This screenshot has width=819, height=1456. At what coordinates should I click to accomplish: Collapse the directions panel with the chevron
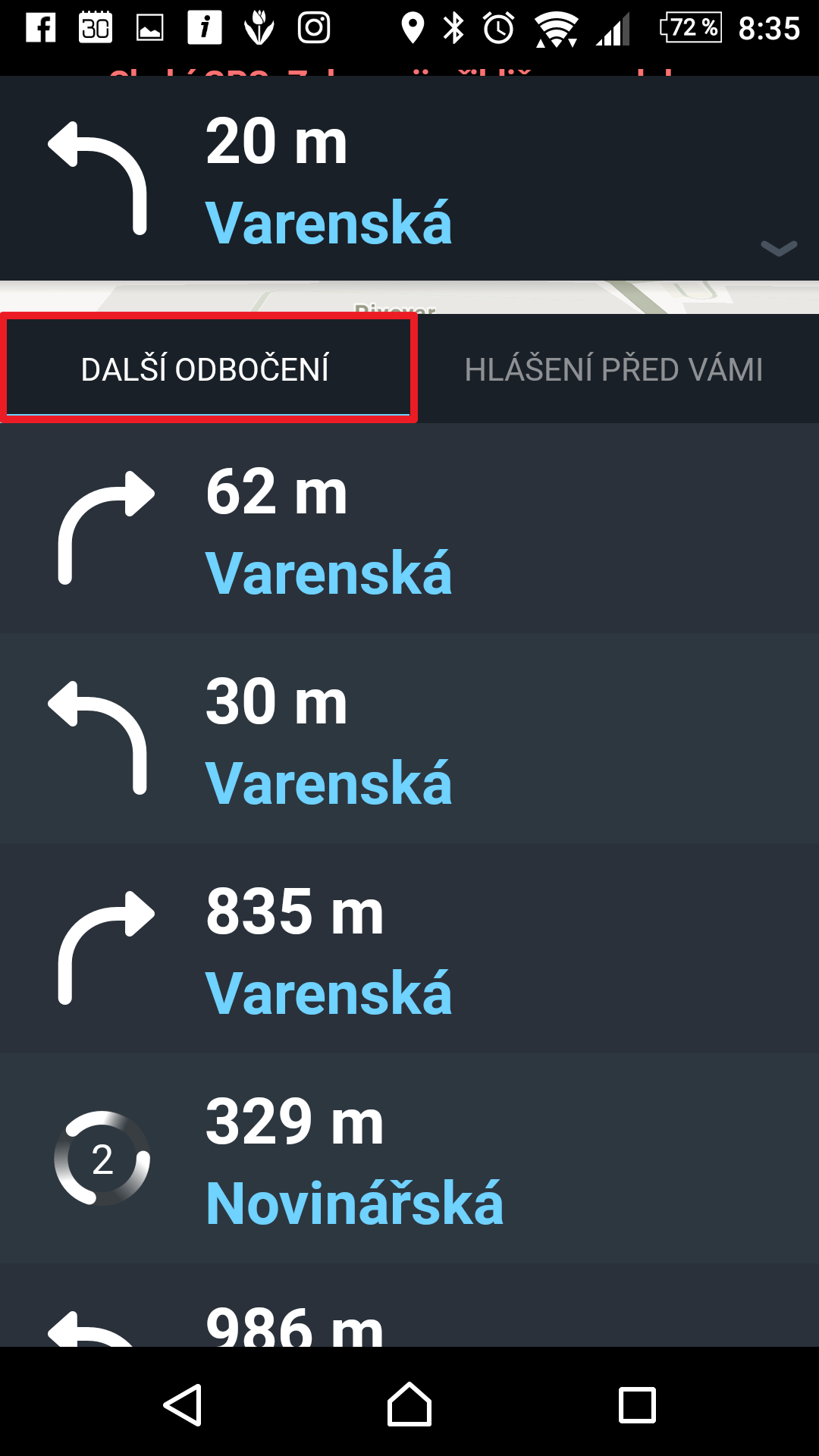pos(779,248)
